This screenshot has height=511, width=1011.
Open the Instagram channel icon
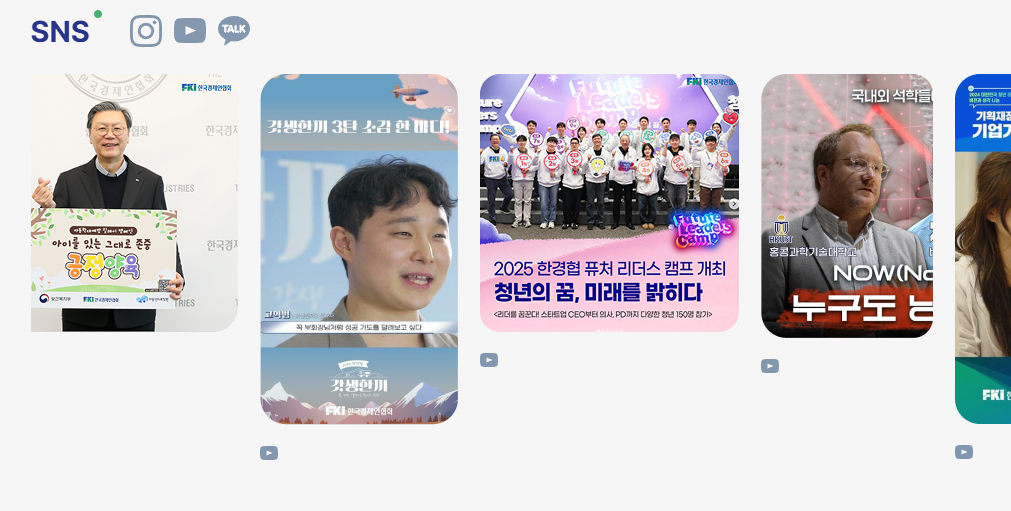146,31
